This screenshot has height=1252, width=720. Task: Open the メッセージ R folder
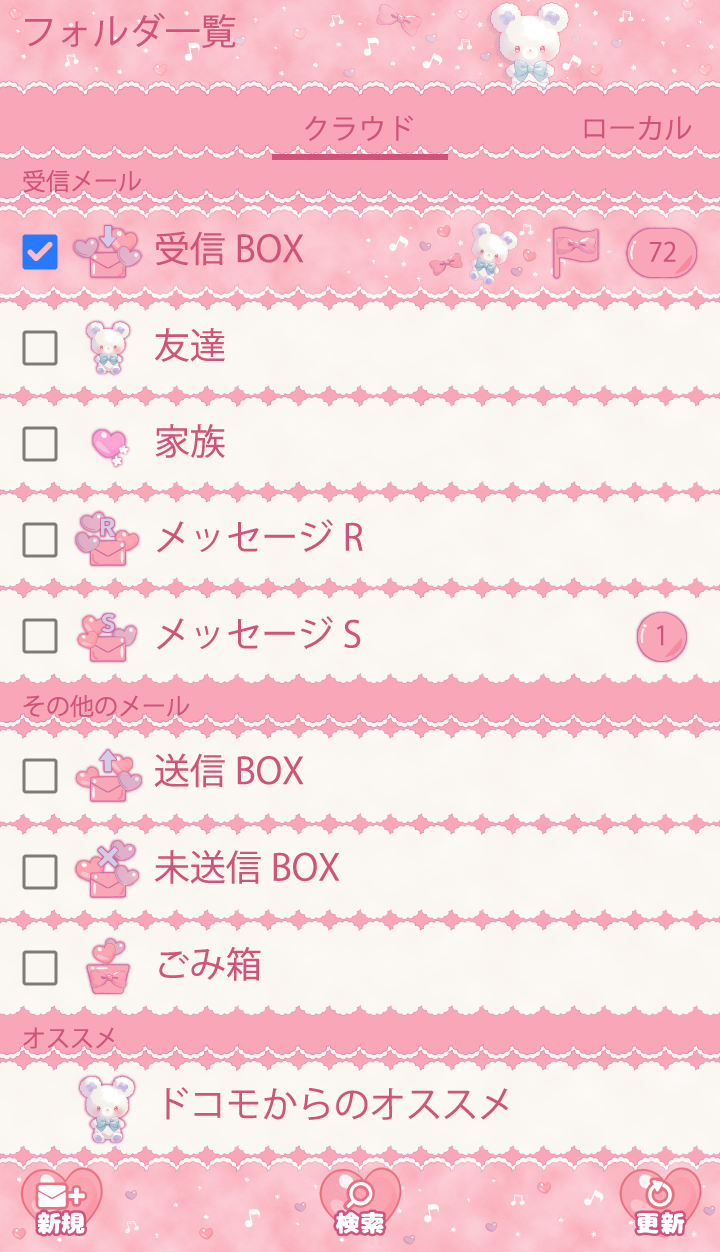click(x=258, y=540)
